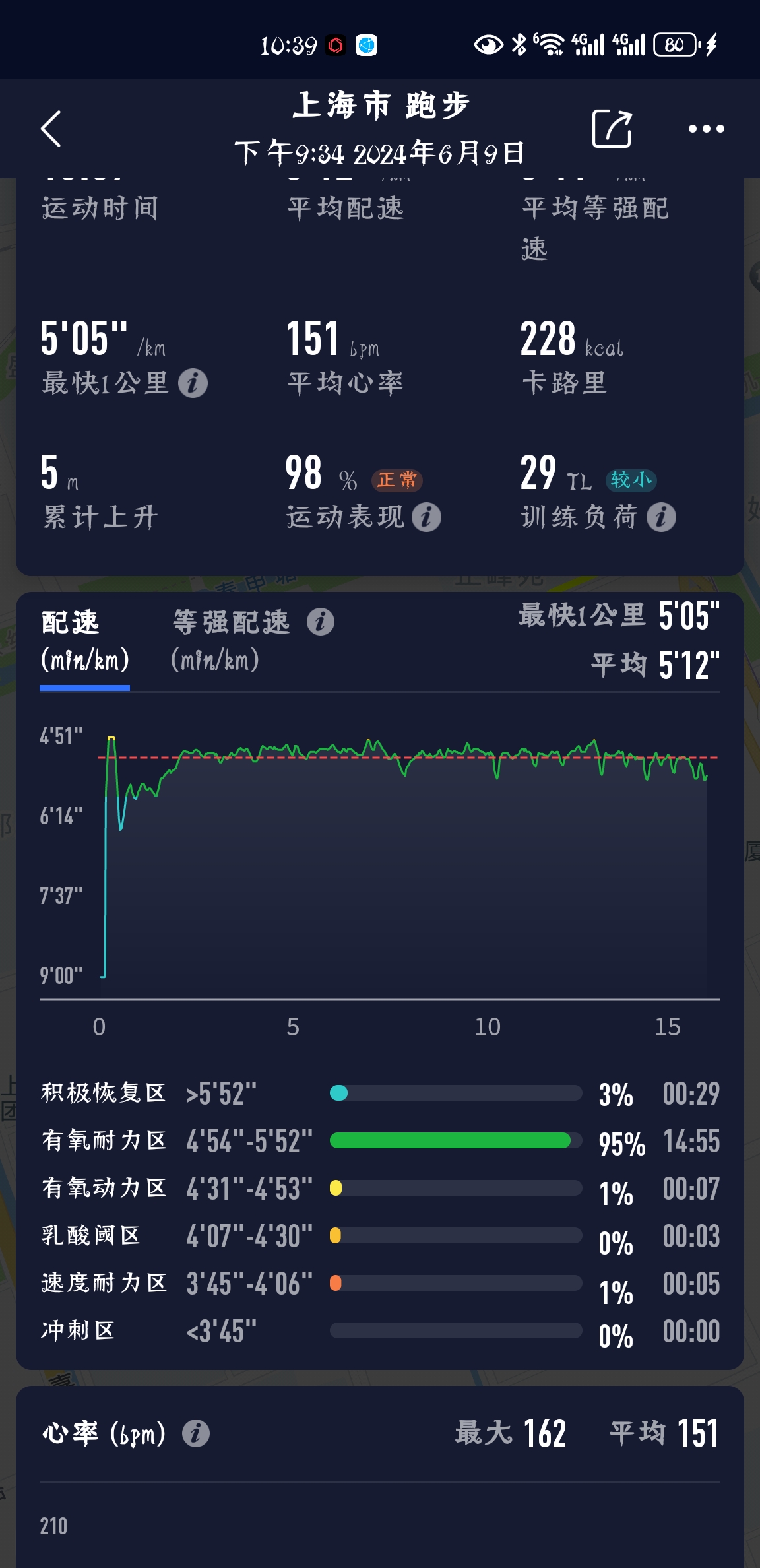Go back from the Shanghai run details
The width and height of the screenshot is (760, 1568).
coord(51,128)
